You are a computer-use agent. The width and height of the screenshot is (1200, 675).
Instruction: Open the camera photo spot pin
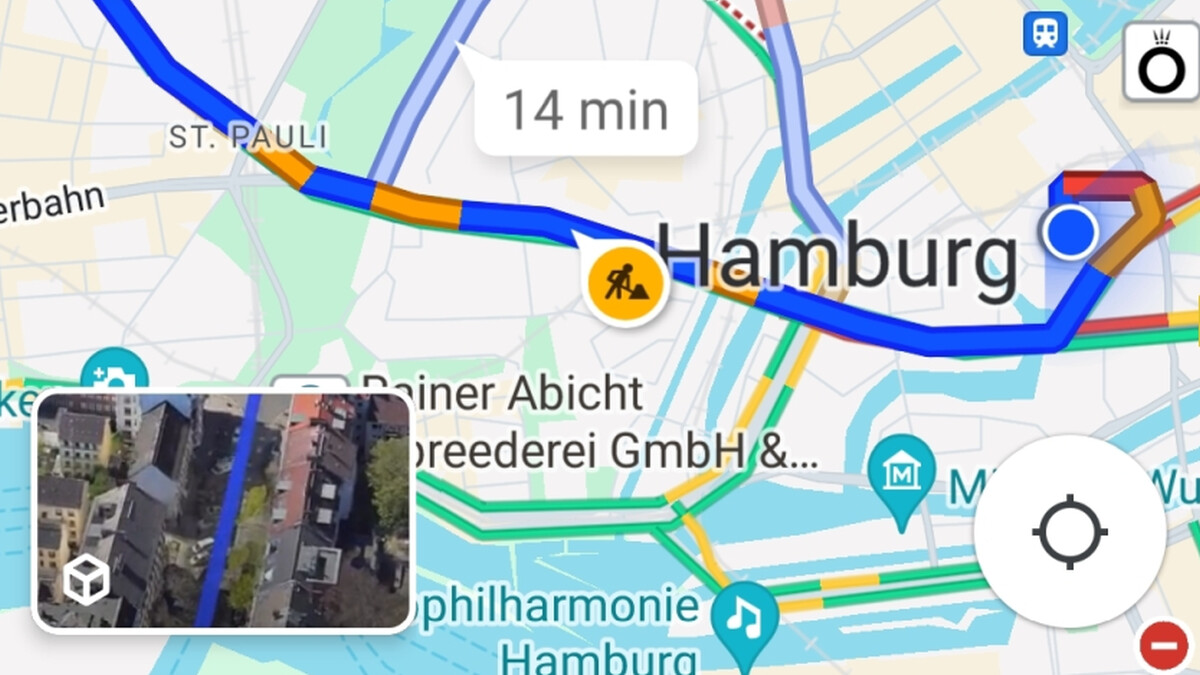(114, 376)
